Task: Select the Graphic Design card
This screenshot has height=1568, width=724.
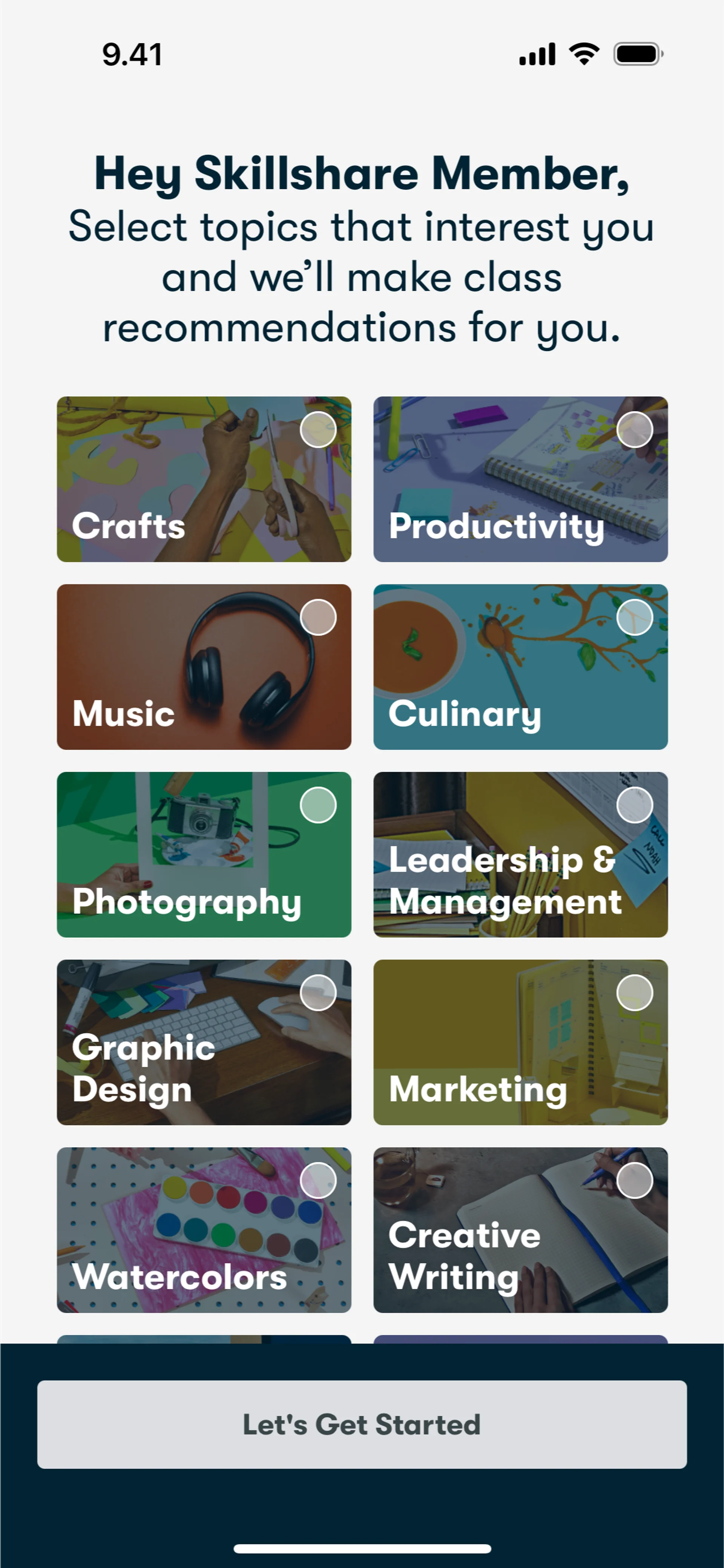Action: tap(203, 1041)
